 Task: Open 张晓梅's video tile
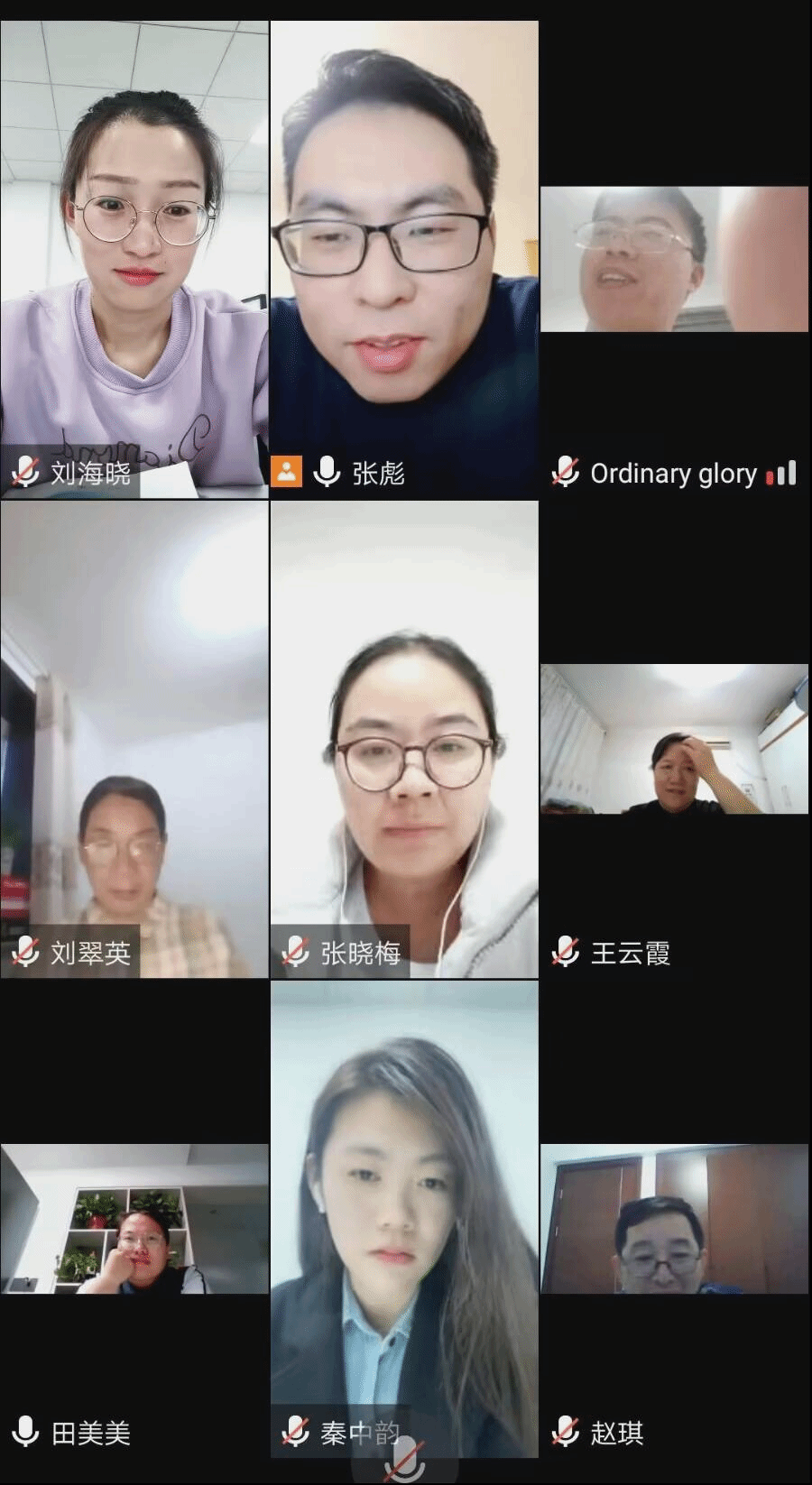pos(404,740)
